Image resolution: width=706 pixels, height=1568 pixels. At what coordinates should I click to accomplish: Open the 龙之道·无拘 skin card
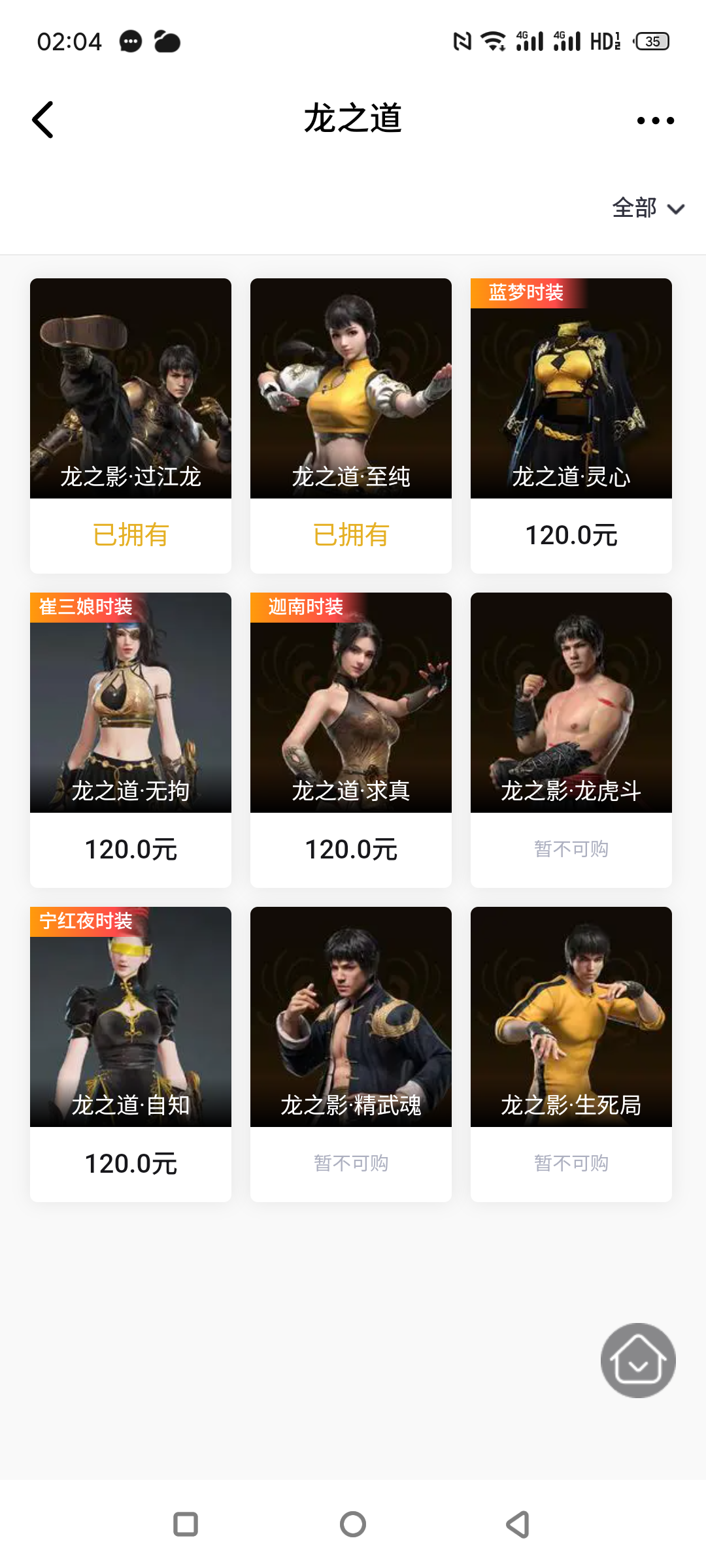pyautogui.click(x=131, y=739)
